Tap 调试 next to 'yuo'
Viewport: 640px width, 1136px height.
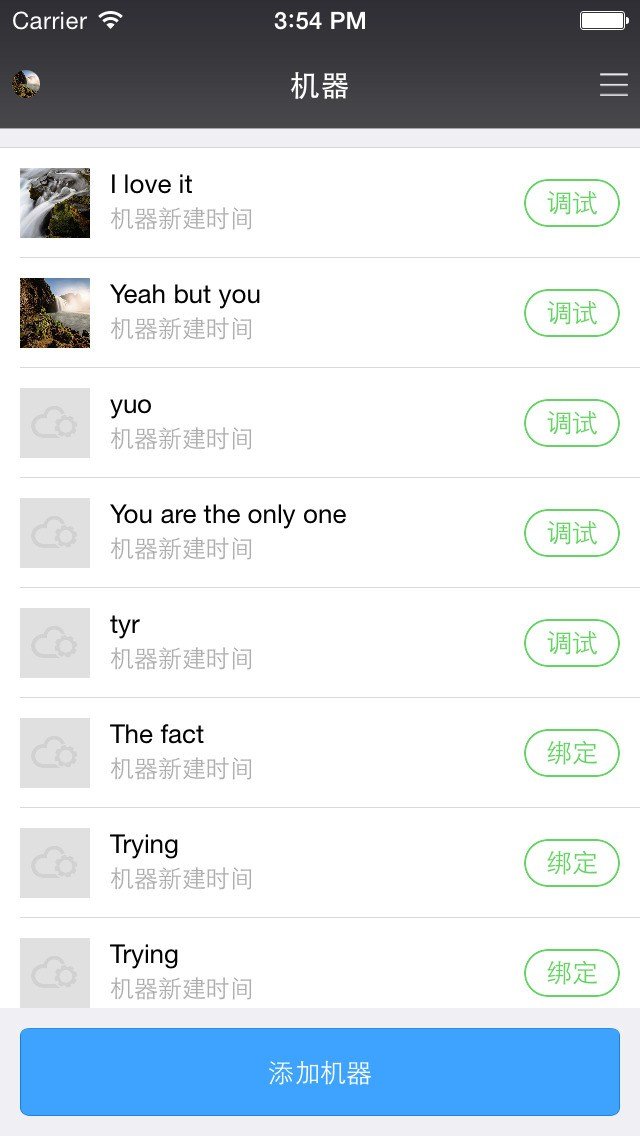coord(571,424)
